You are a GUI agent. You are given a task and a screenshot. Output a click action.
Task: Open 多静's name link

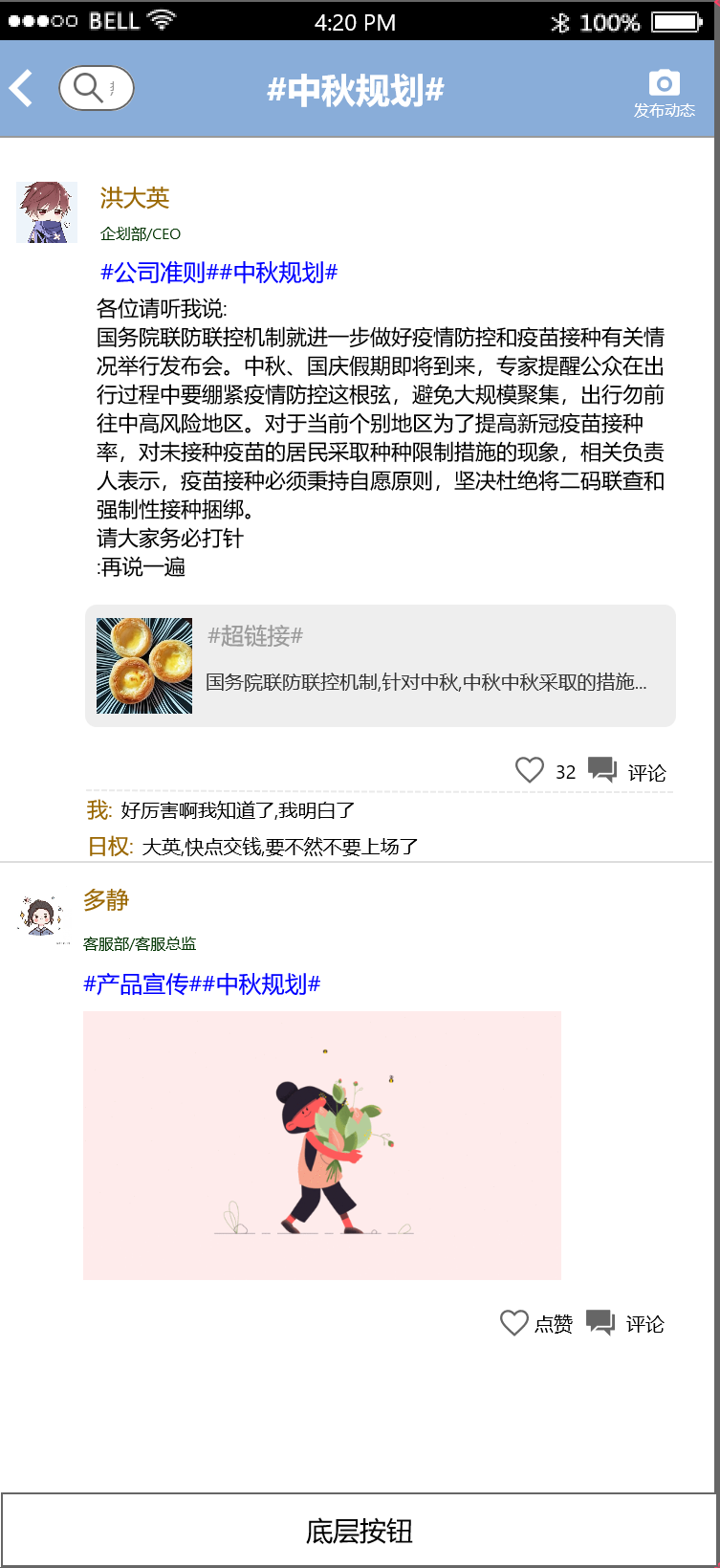coord(106,900)
